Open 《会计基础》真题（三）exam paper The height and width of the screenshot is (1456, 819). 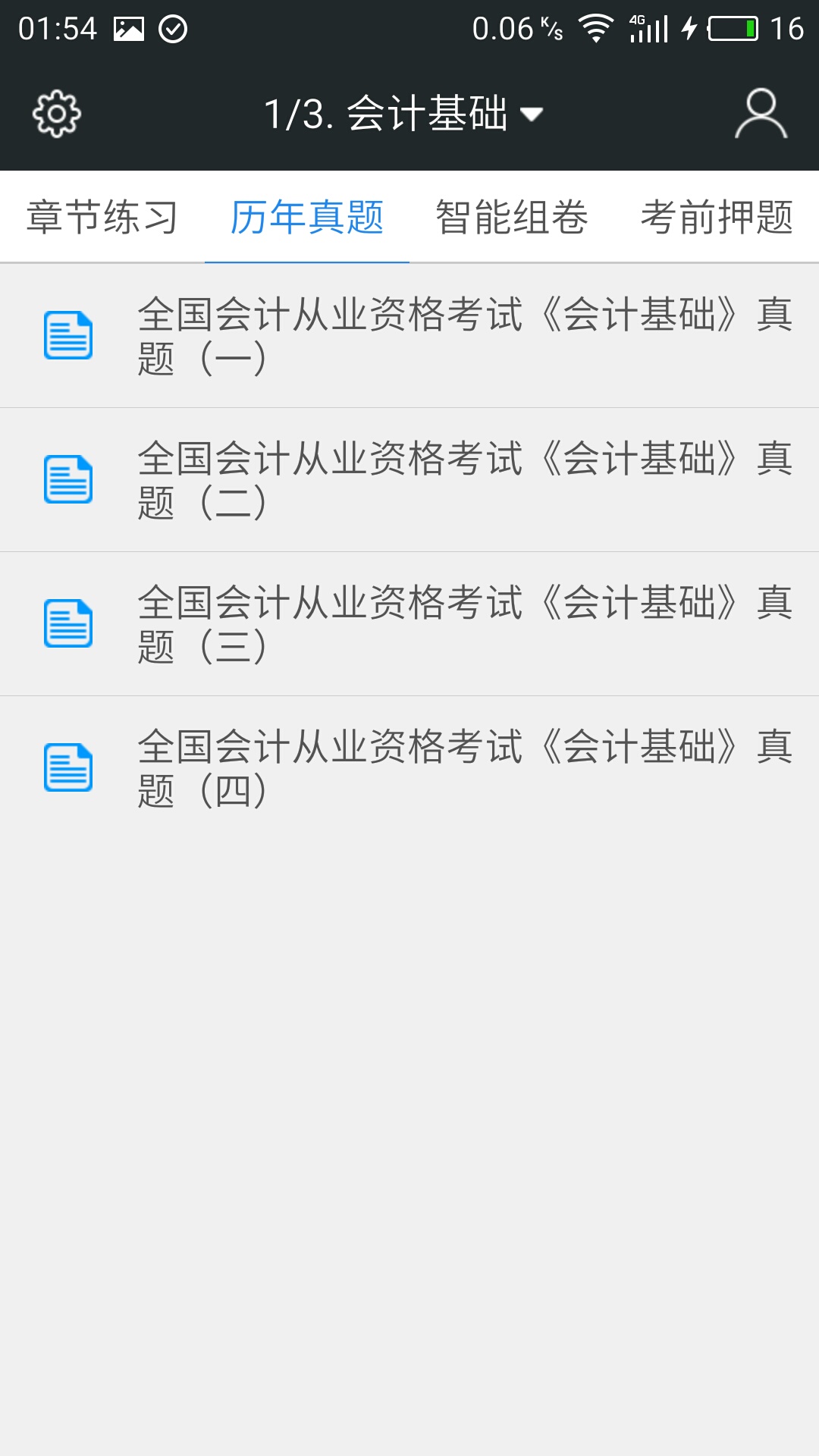tap(455, 622)
